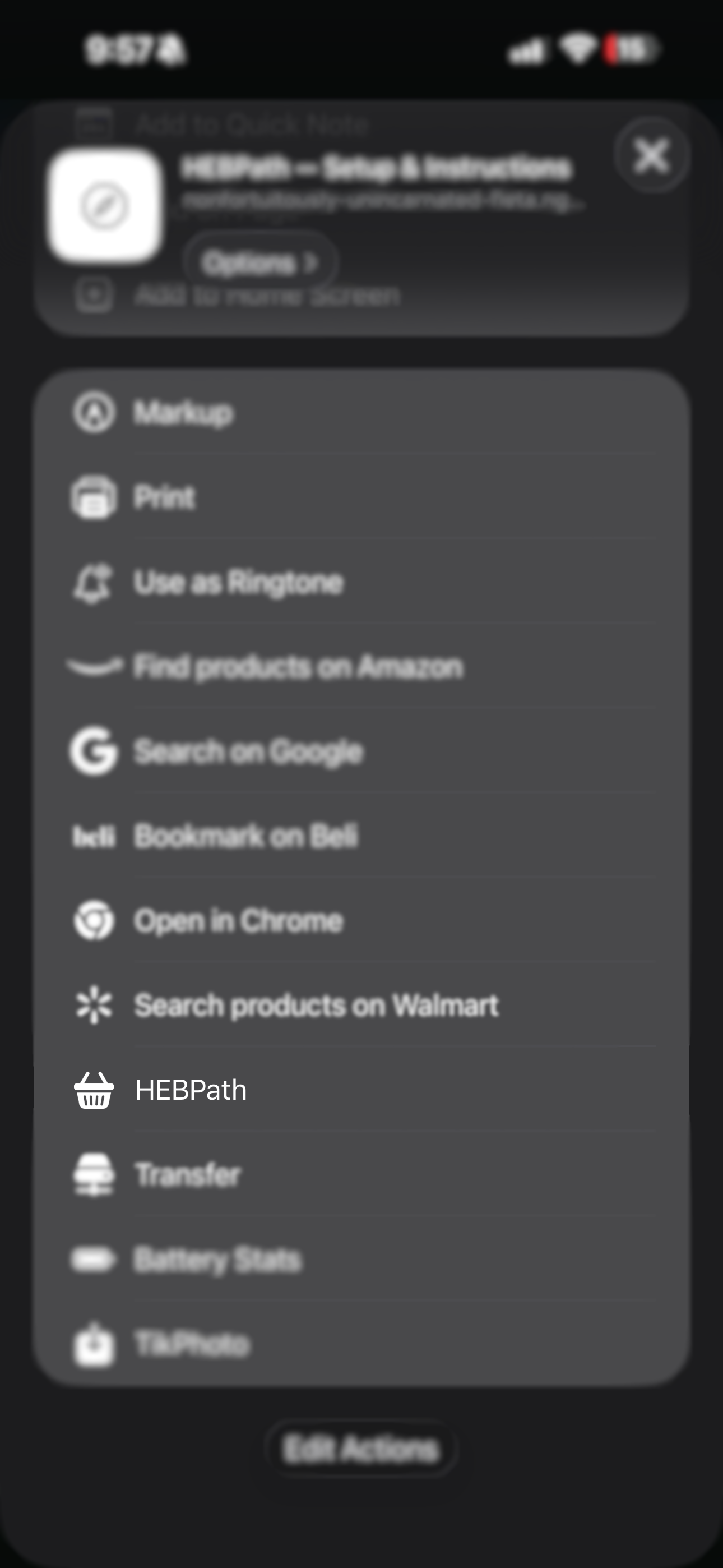Open Edit Actions

361,1449
